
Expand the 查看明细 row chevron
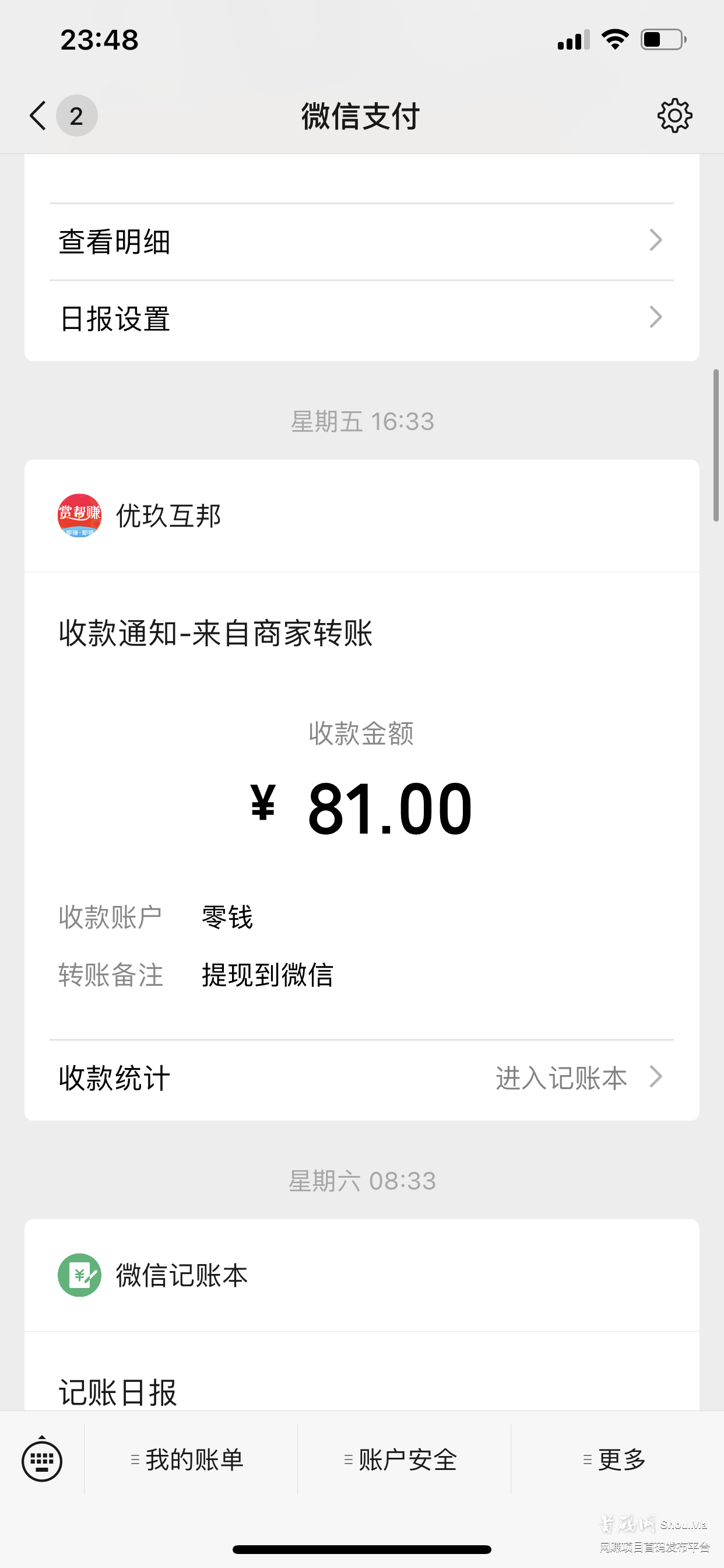pyautogui.click(x=656, y=240)
